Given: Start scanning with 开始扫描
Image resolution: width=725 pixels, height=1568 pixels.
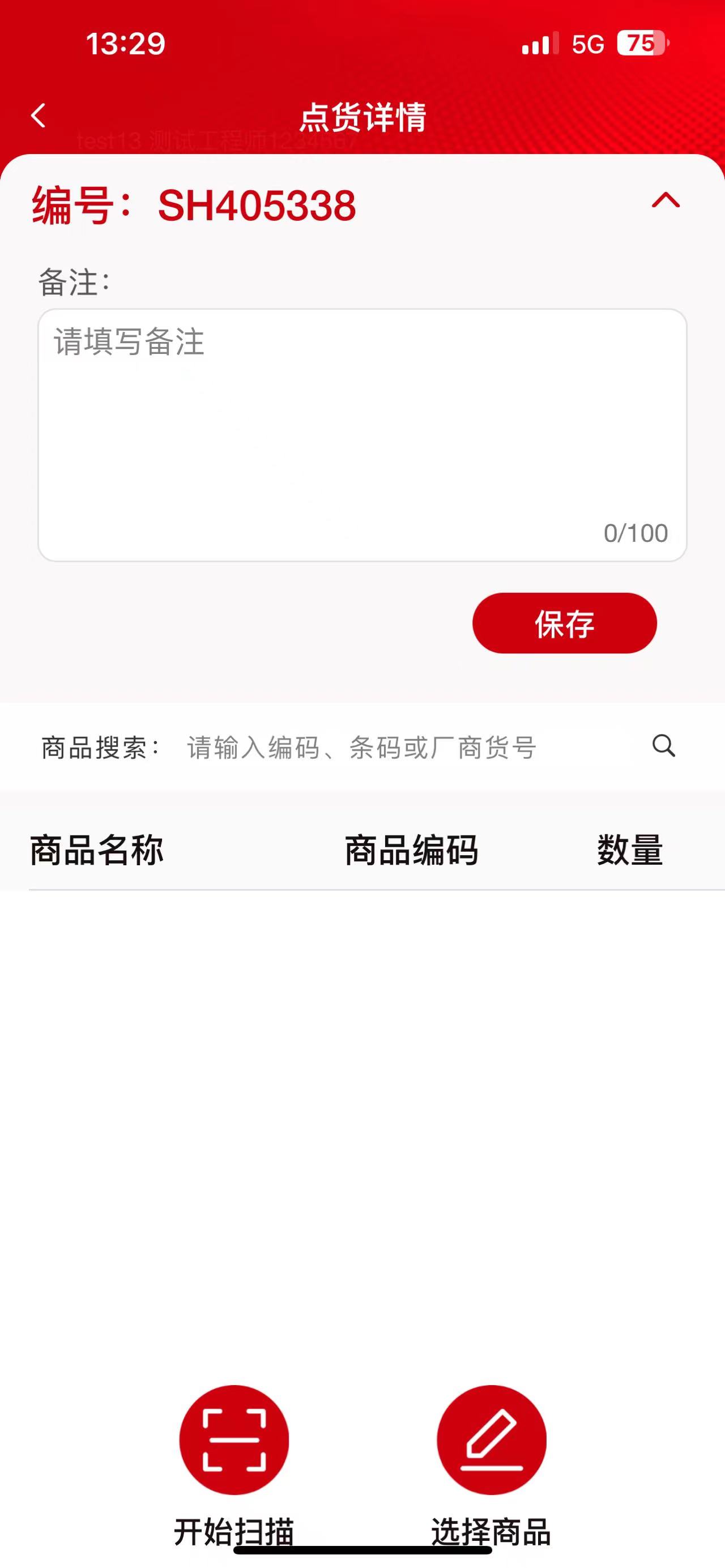Looking at the screenshot, I should pos(234,1440).
